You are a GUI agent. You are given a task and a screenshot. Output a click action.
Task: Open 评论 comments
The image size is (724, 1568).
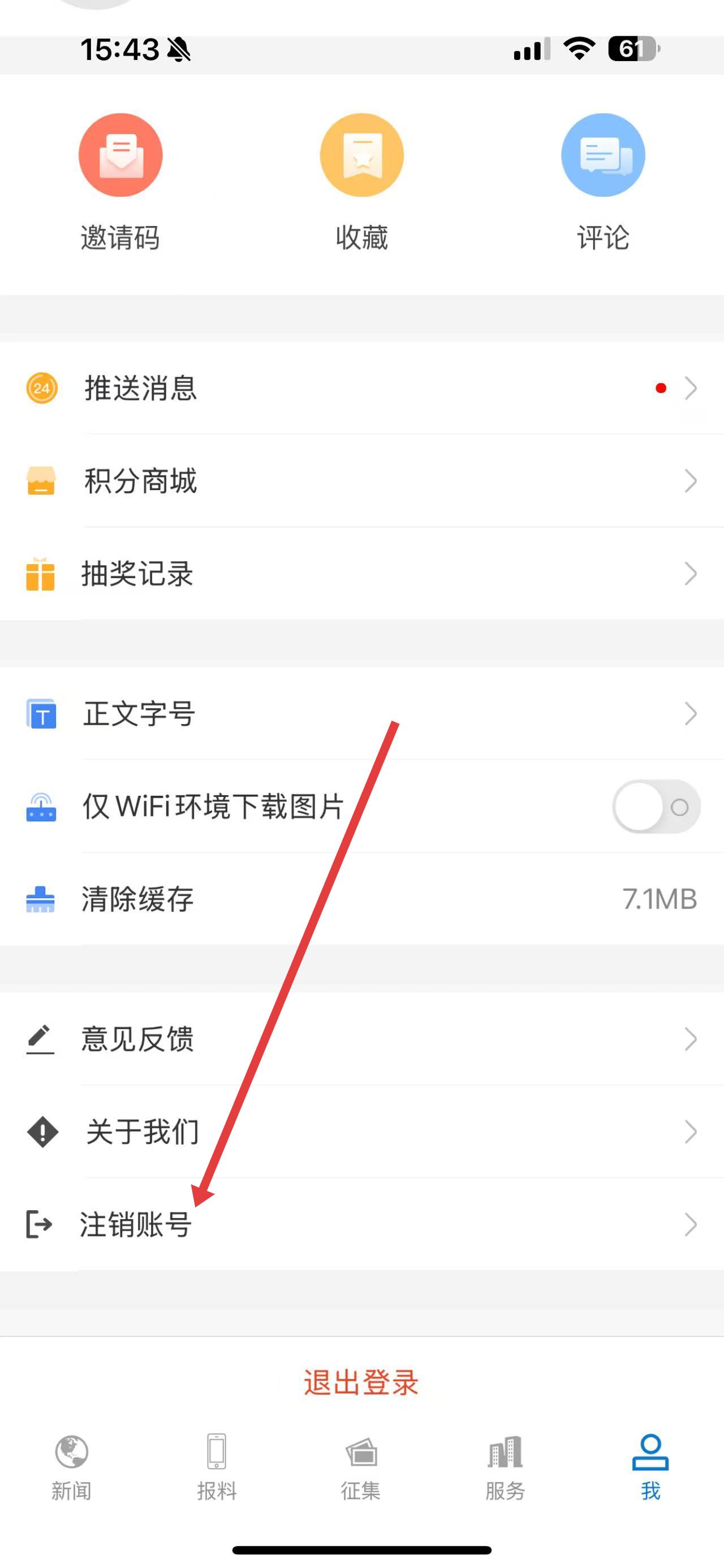(x=603, y=181)
